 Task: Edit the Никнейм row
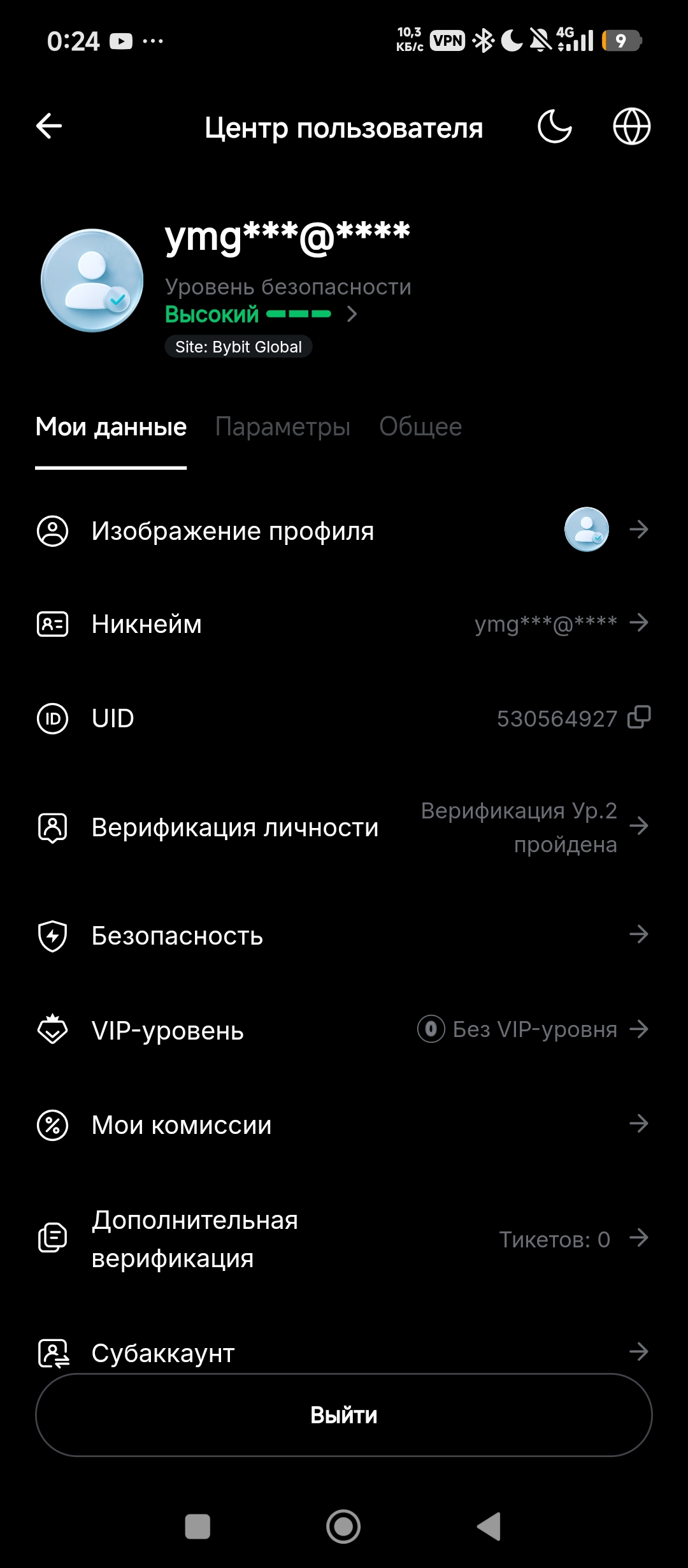pos(344,623)
